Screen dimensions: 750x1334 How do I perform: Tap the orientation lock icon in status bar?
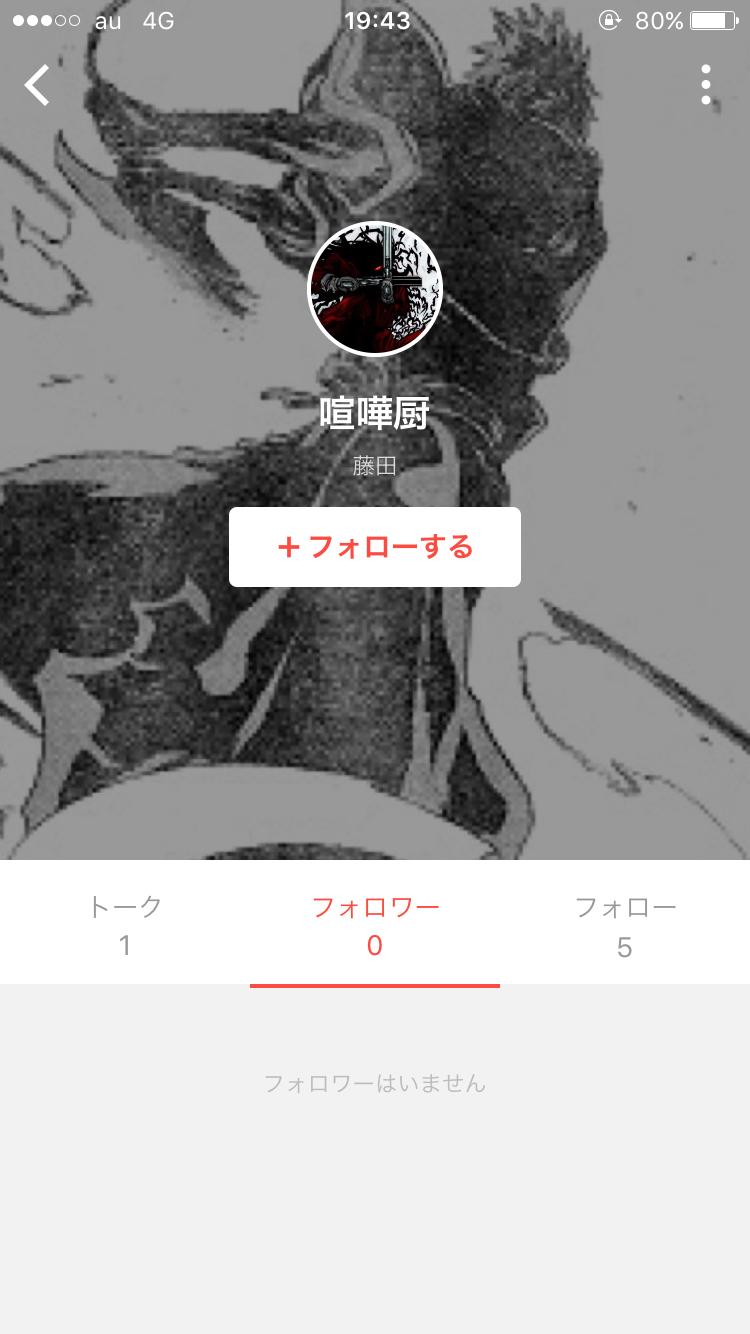(608, 19)
